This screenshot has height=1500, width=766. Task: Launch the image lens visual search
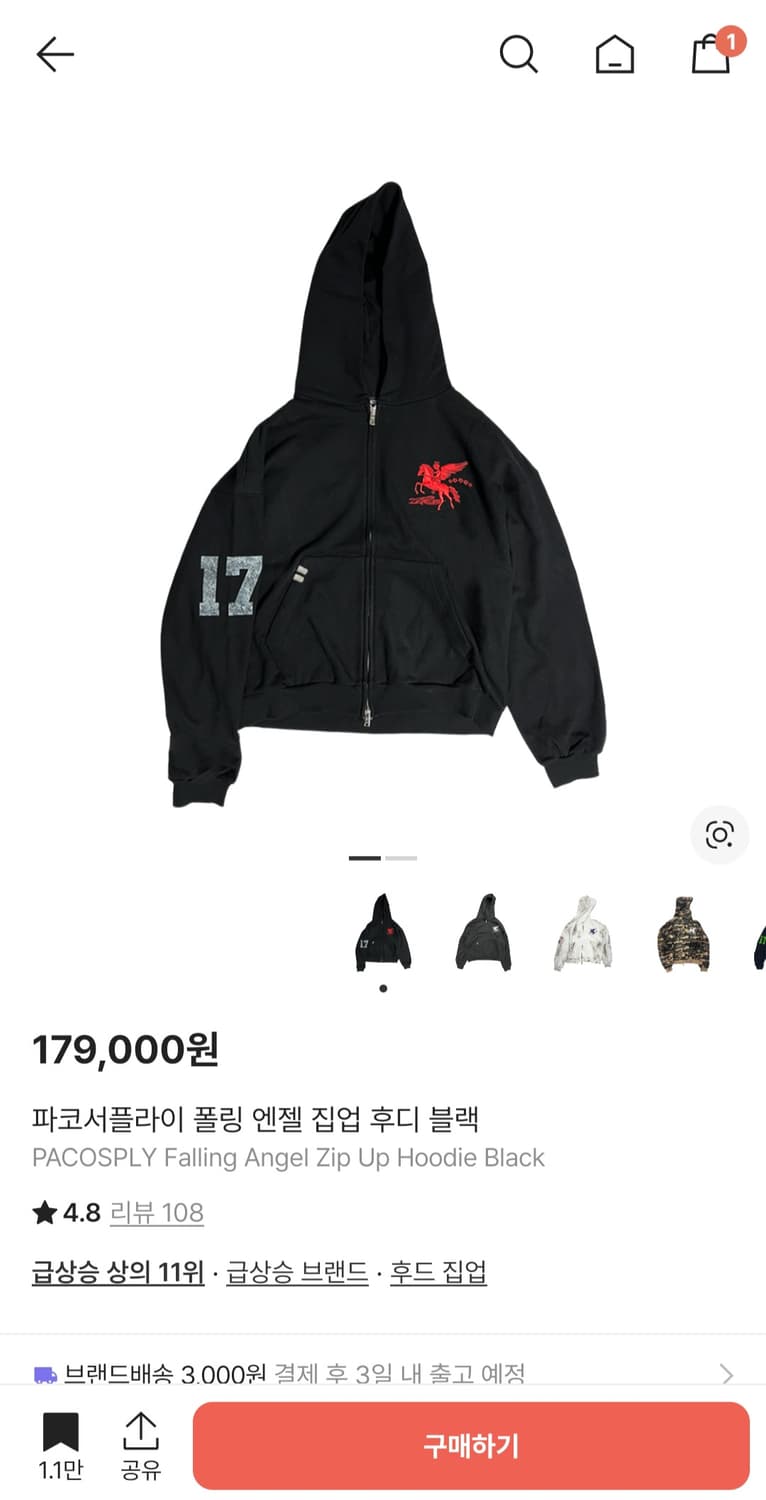(720, 836)
